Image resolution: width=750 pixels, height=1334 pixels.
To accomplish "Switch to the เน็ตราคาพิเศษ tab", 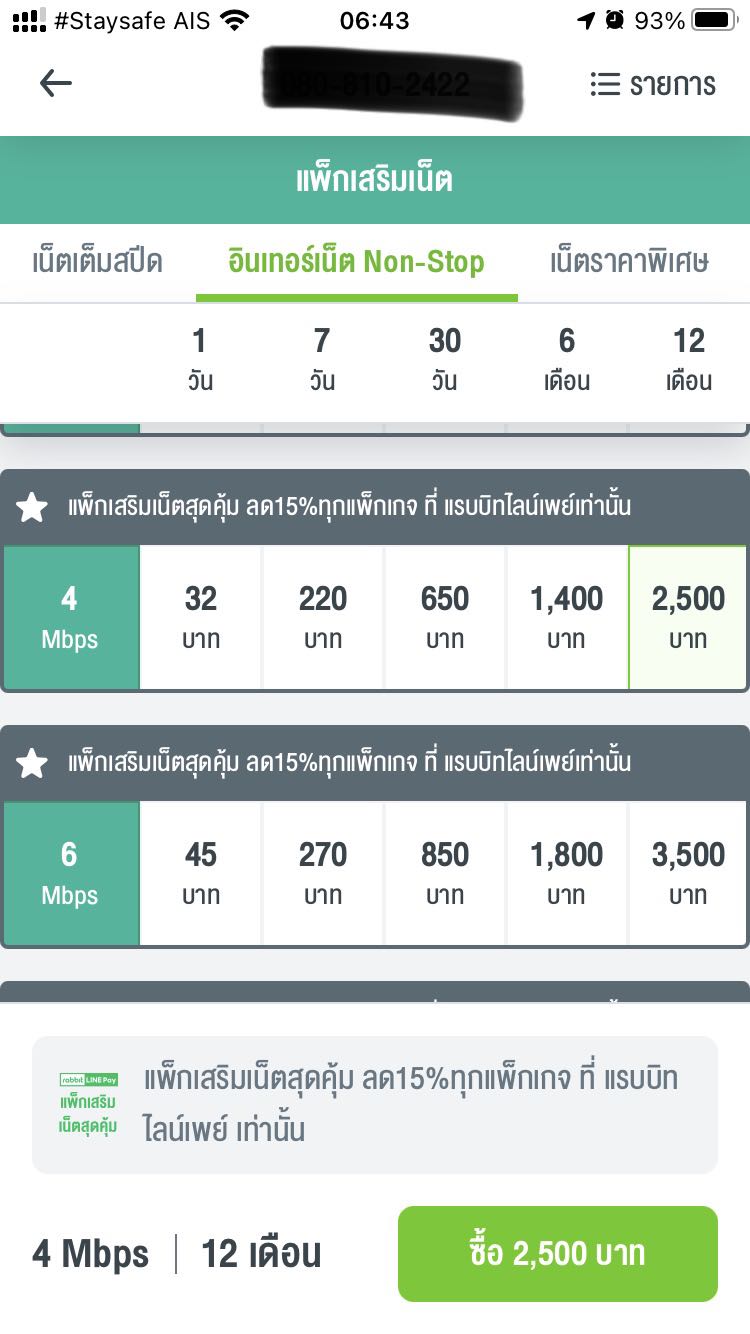I will tap(630, 262).
